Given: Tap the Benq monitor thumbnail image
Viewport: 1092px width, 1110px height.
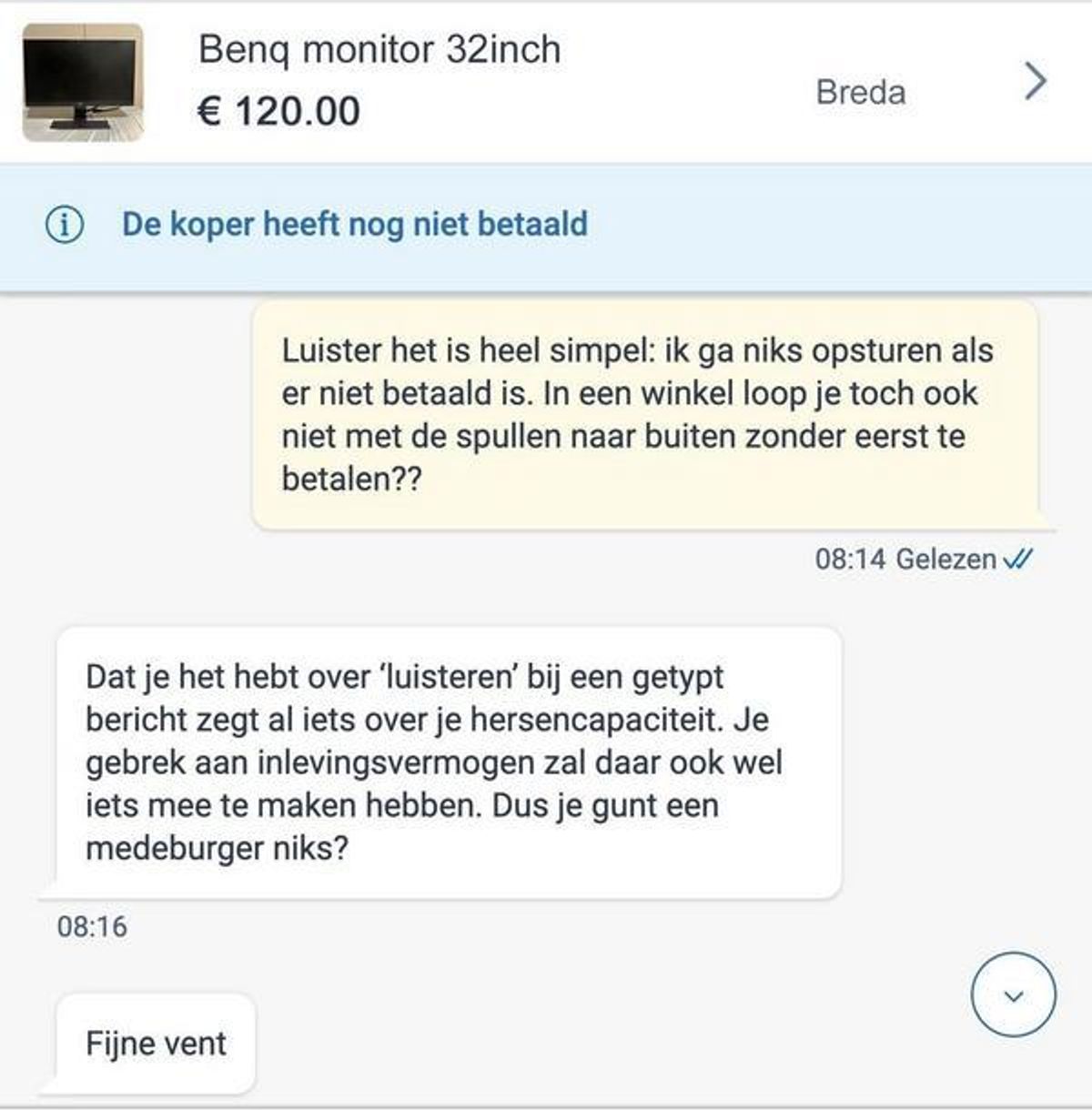Looking at the screenshot, I should 83,83.
